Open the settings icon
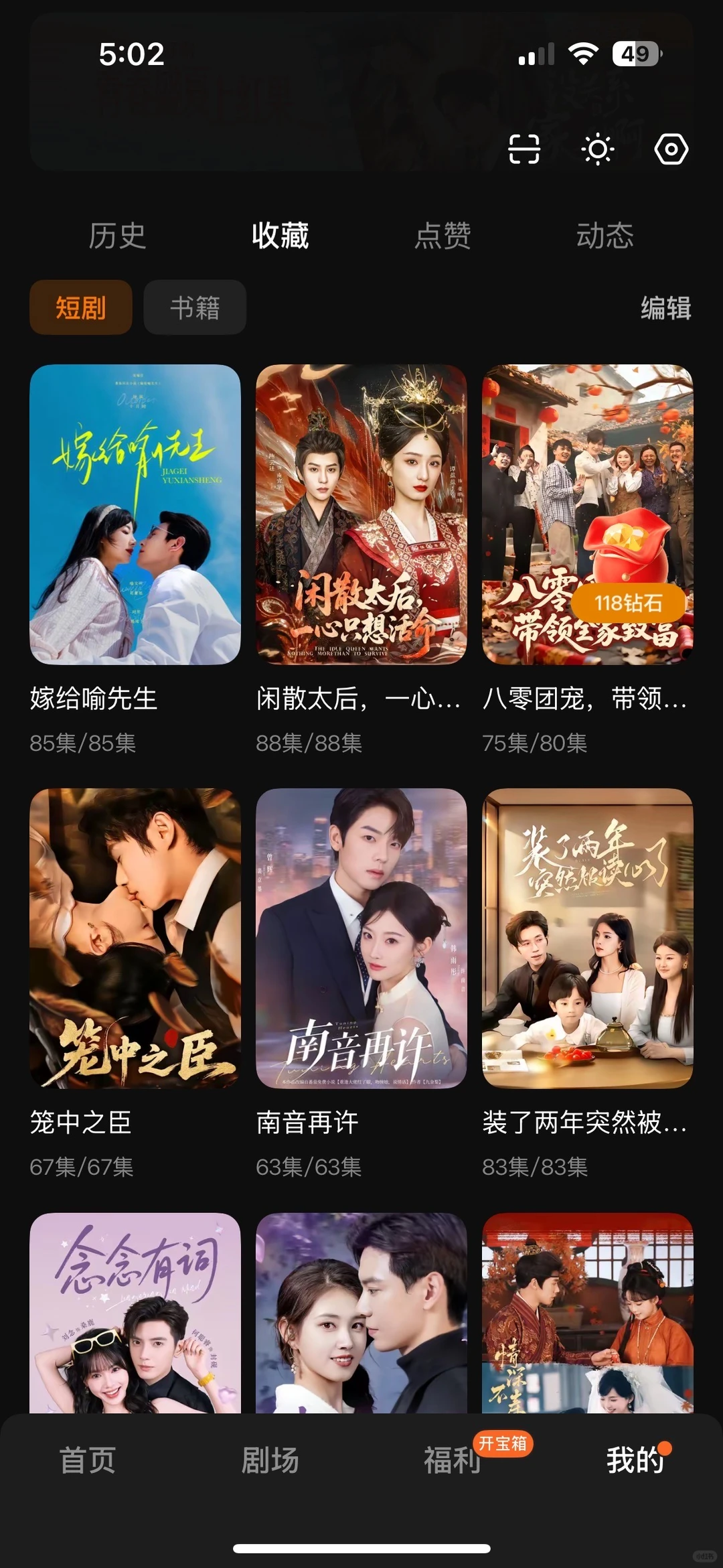Screen dimensions: 723x1568 click(x=671, y=149)
